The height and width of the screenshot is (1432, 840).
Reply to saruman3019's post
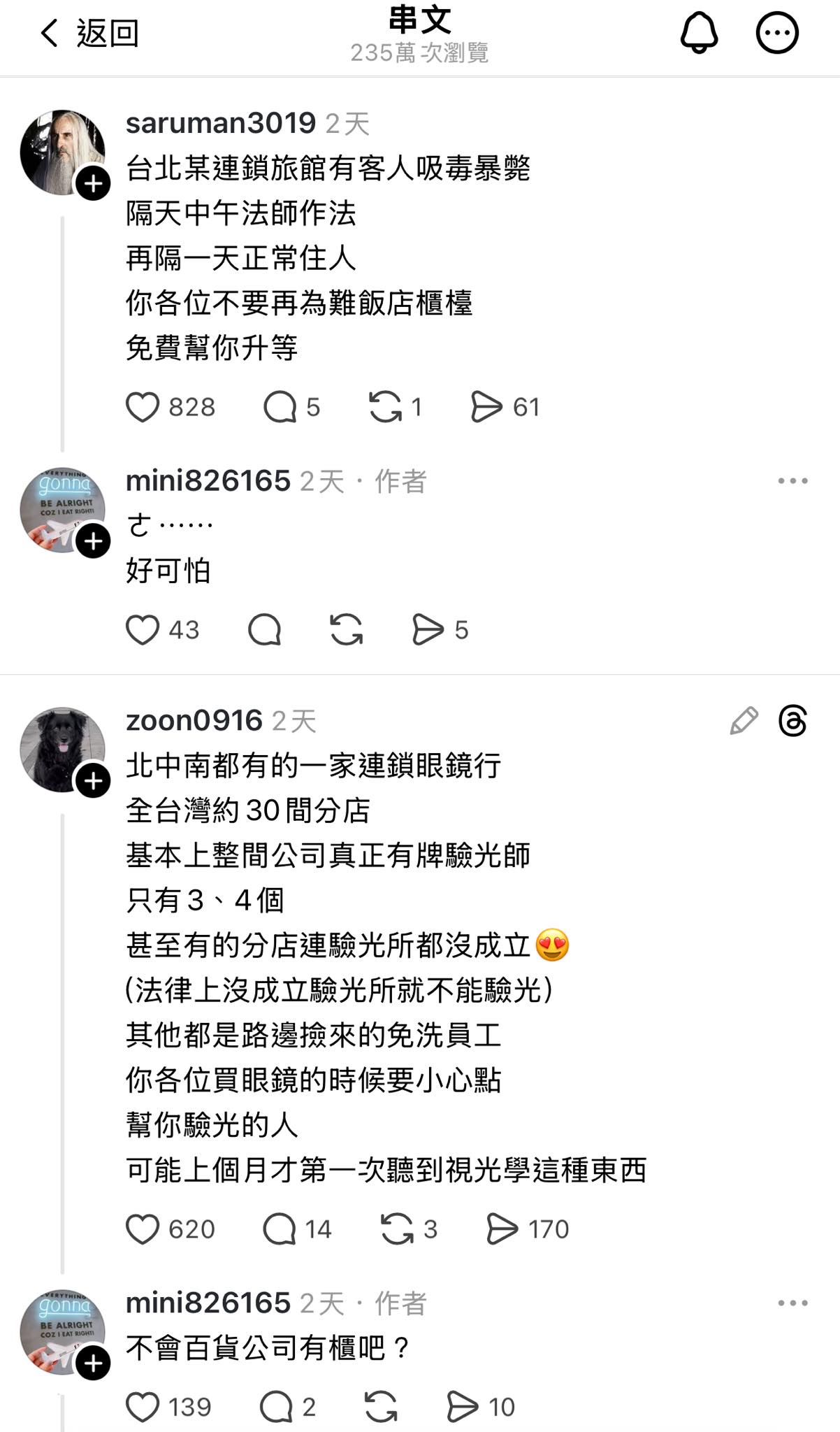pyautogui.click(x=280, y=407)
